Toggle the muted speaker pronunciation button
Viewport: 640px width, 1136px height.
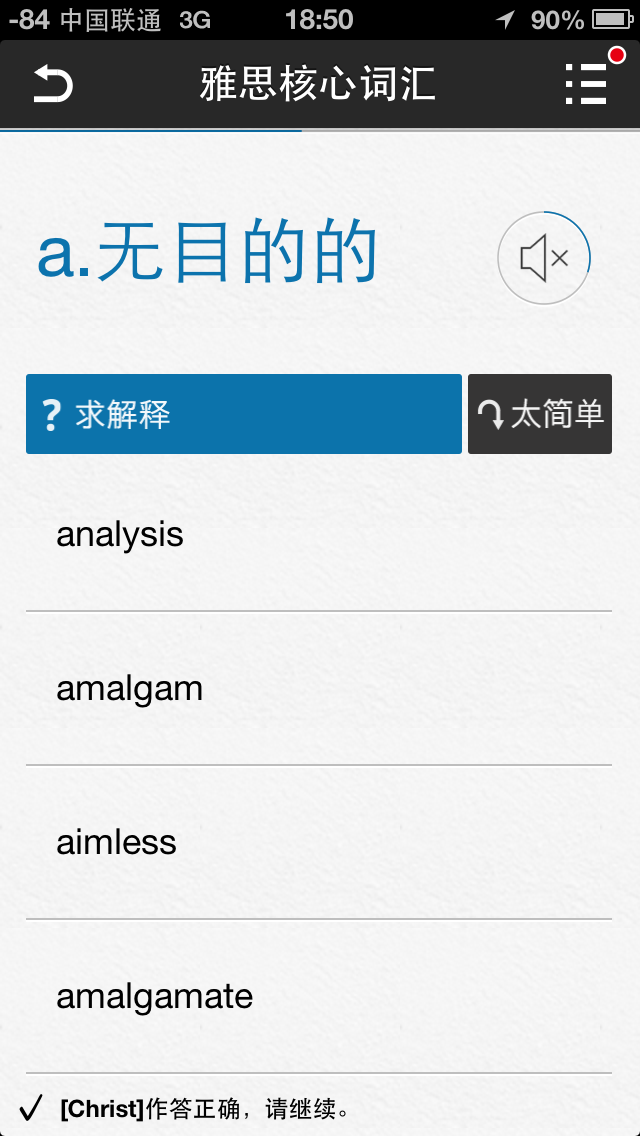pos(543,259)
